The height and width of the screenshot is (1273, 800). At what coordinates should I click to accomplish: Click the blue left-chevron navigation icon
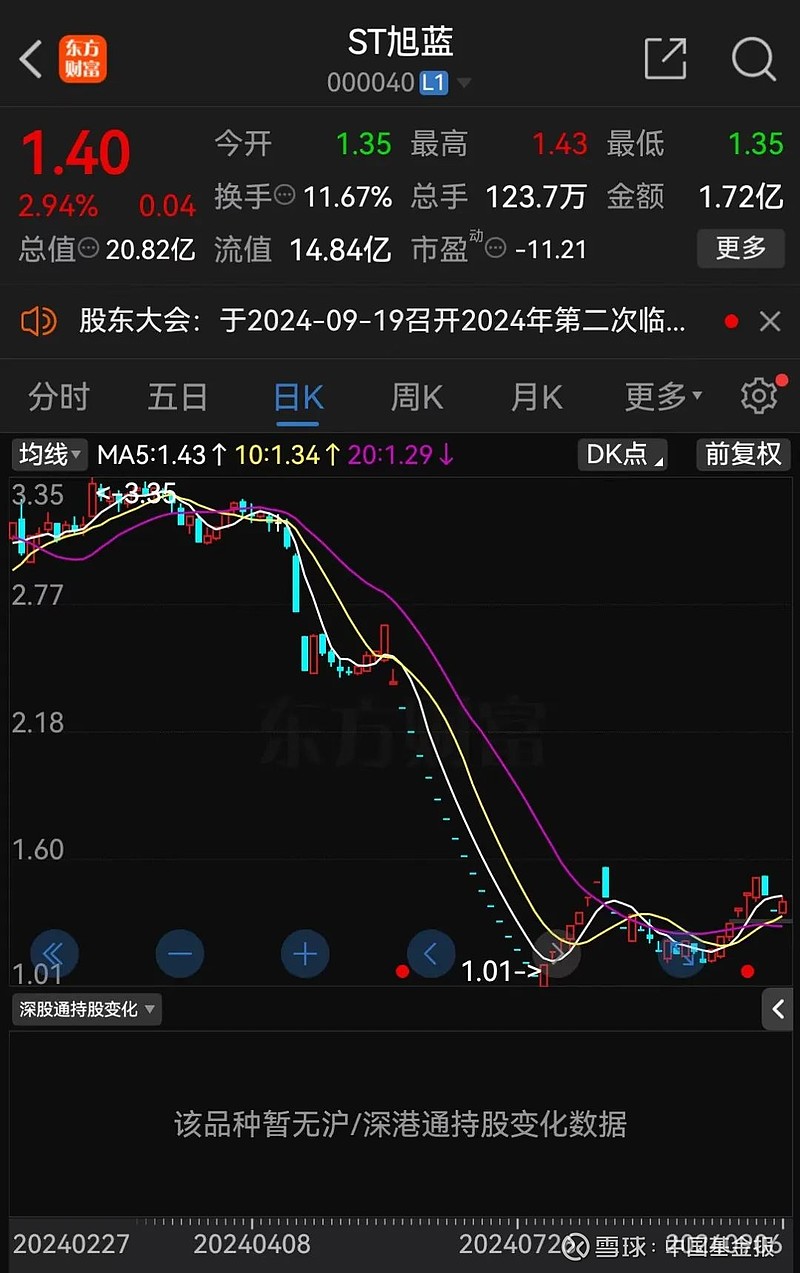coord(431,954)
